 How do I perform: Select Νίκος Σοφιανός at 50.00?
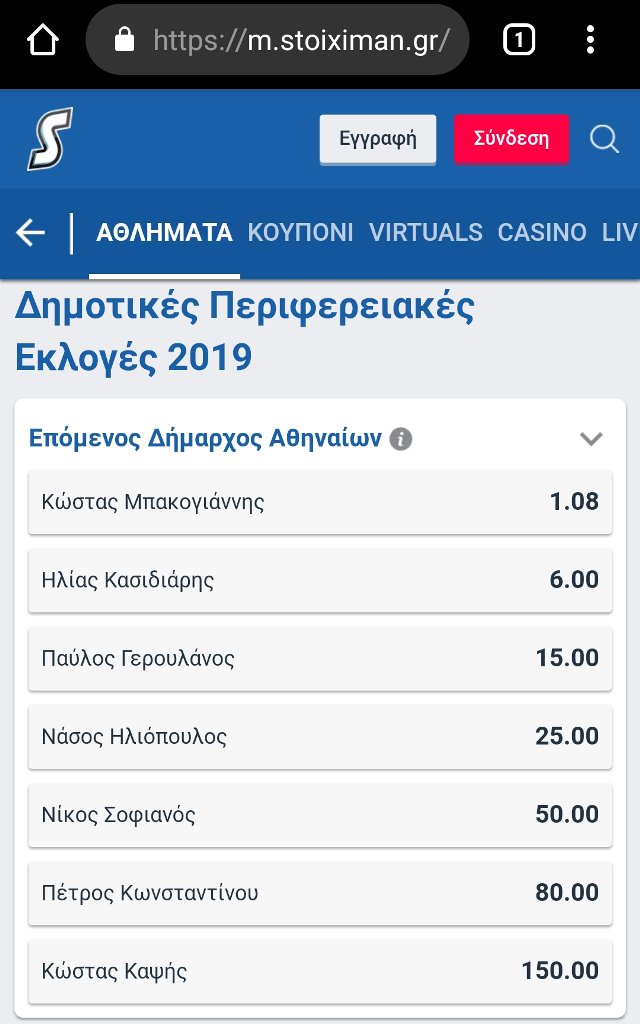pos(320,815)
